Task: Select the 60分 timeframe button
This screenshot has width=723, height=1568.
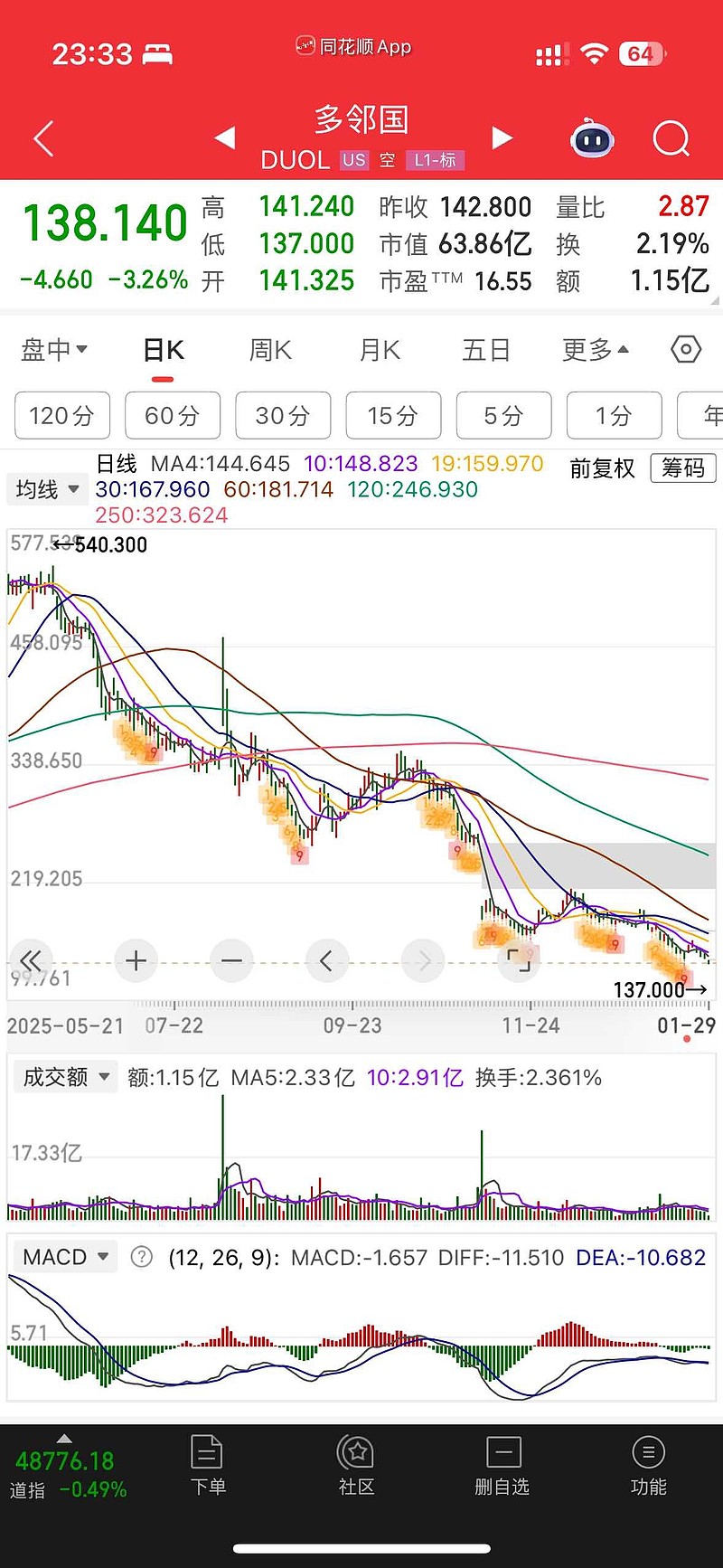Action: [173, 415]
